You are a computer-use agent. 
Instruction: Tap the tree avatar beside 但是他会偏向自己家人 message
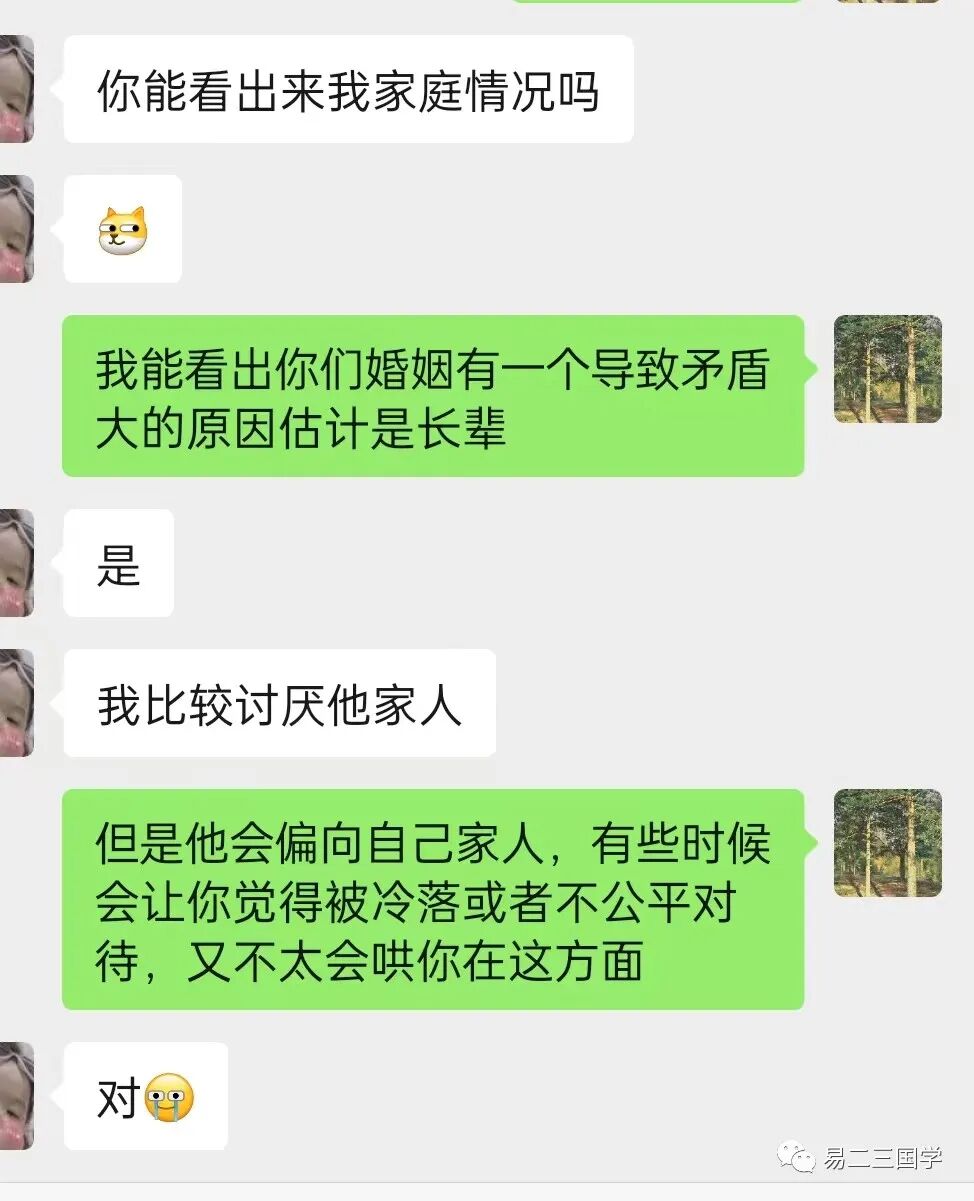click(887, 843)
